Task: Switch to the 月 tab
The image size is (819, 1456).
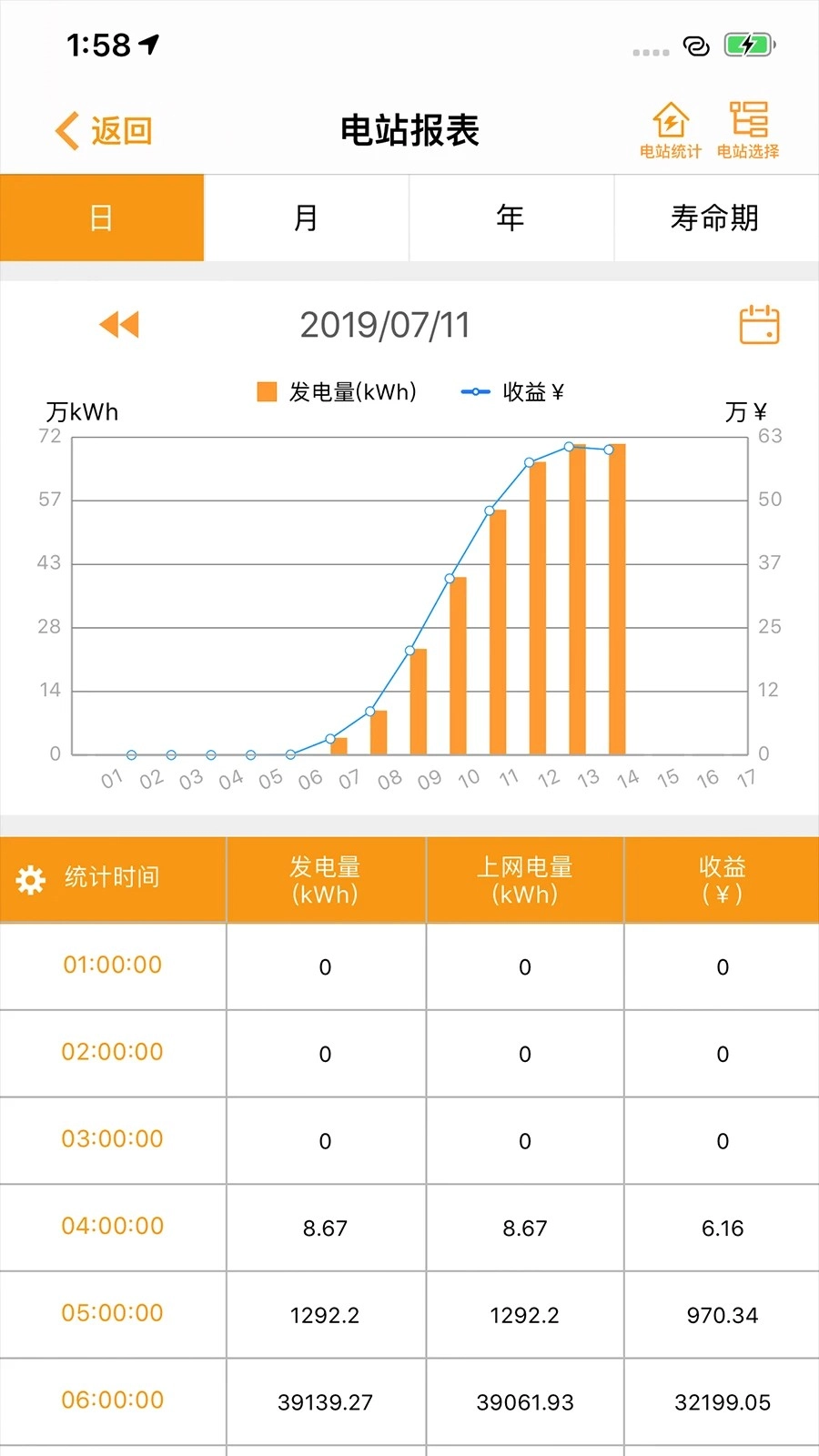Action: coord(307,217)
